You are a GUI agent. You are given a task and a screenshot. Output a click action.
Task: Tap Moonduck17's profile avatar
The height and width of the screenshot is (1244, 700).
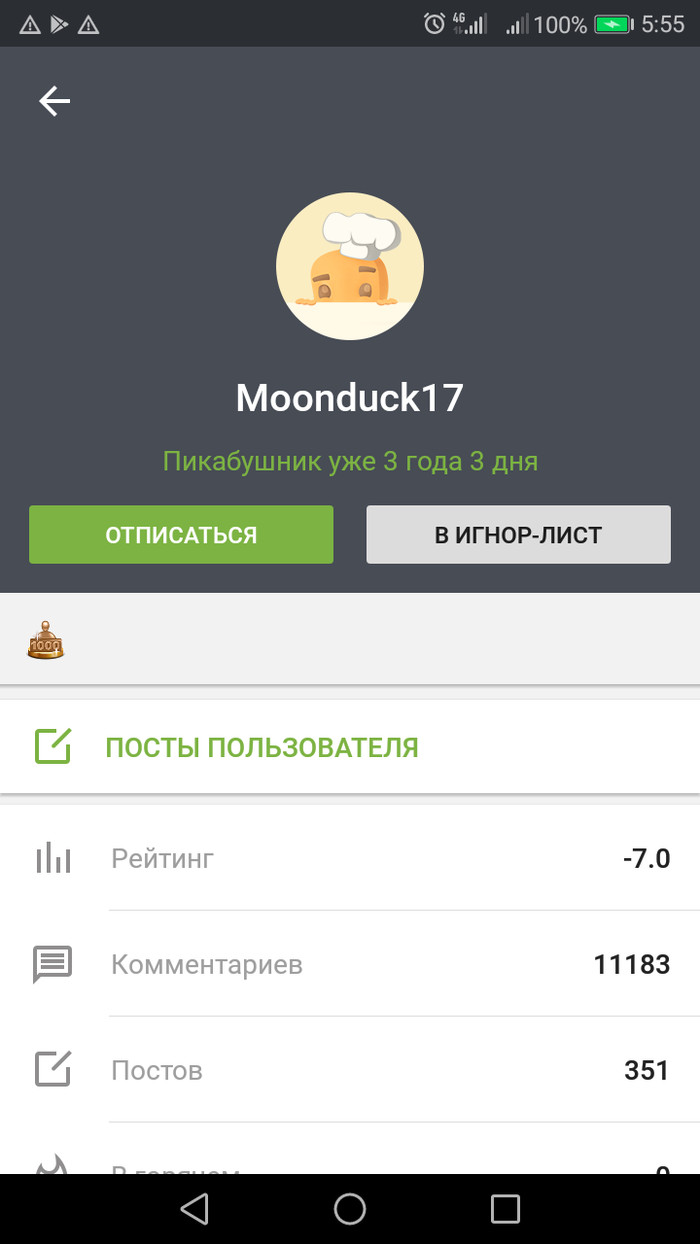350,266
